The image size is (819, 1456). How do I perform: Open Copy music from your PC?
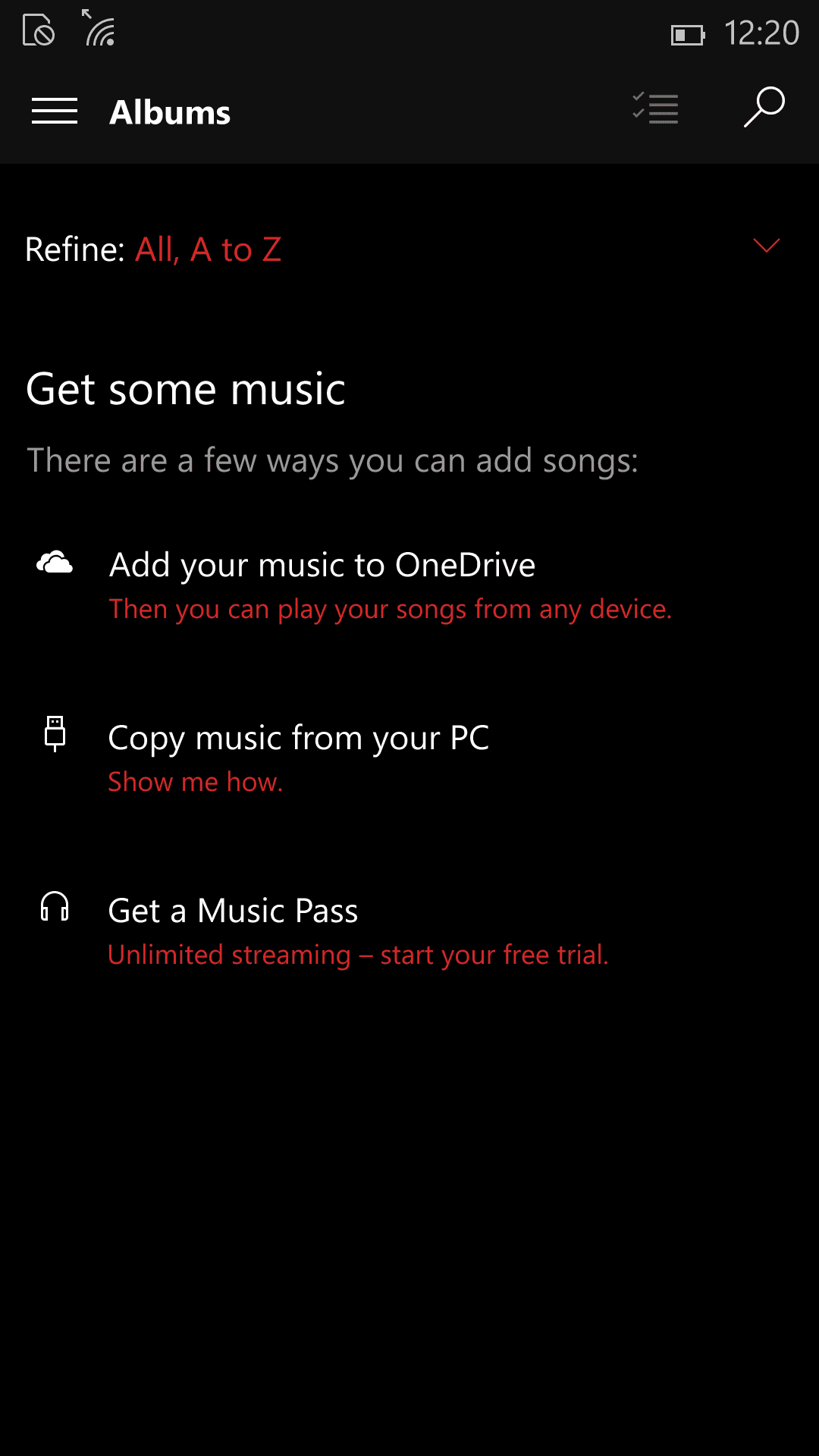299,738
